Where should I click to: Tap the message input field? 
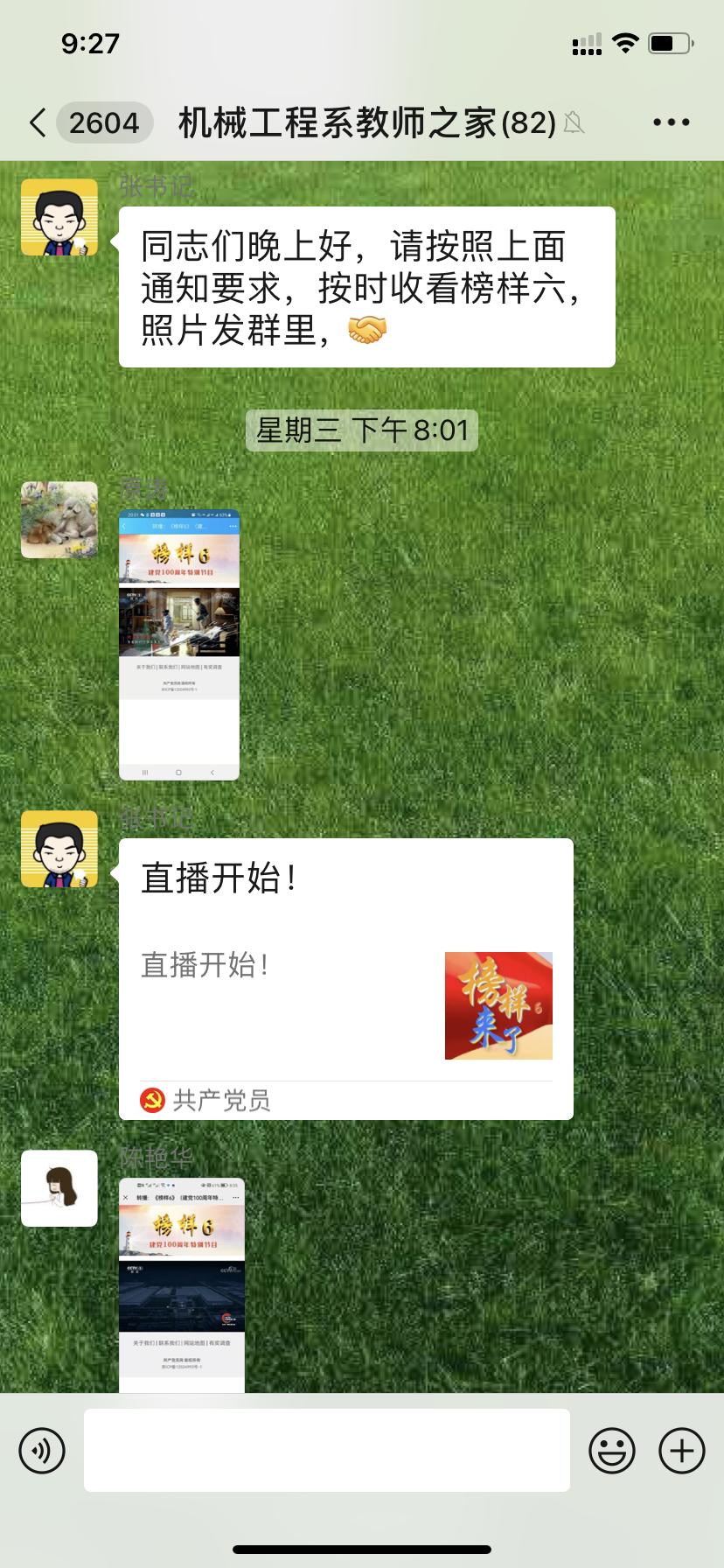coord(326,1450)
